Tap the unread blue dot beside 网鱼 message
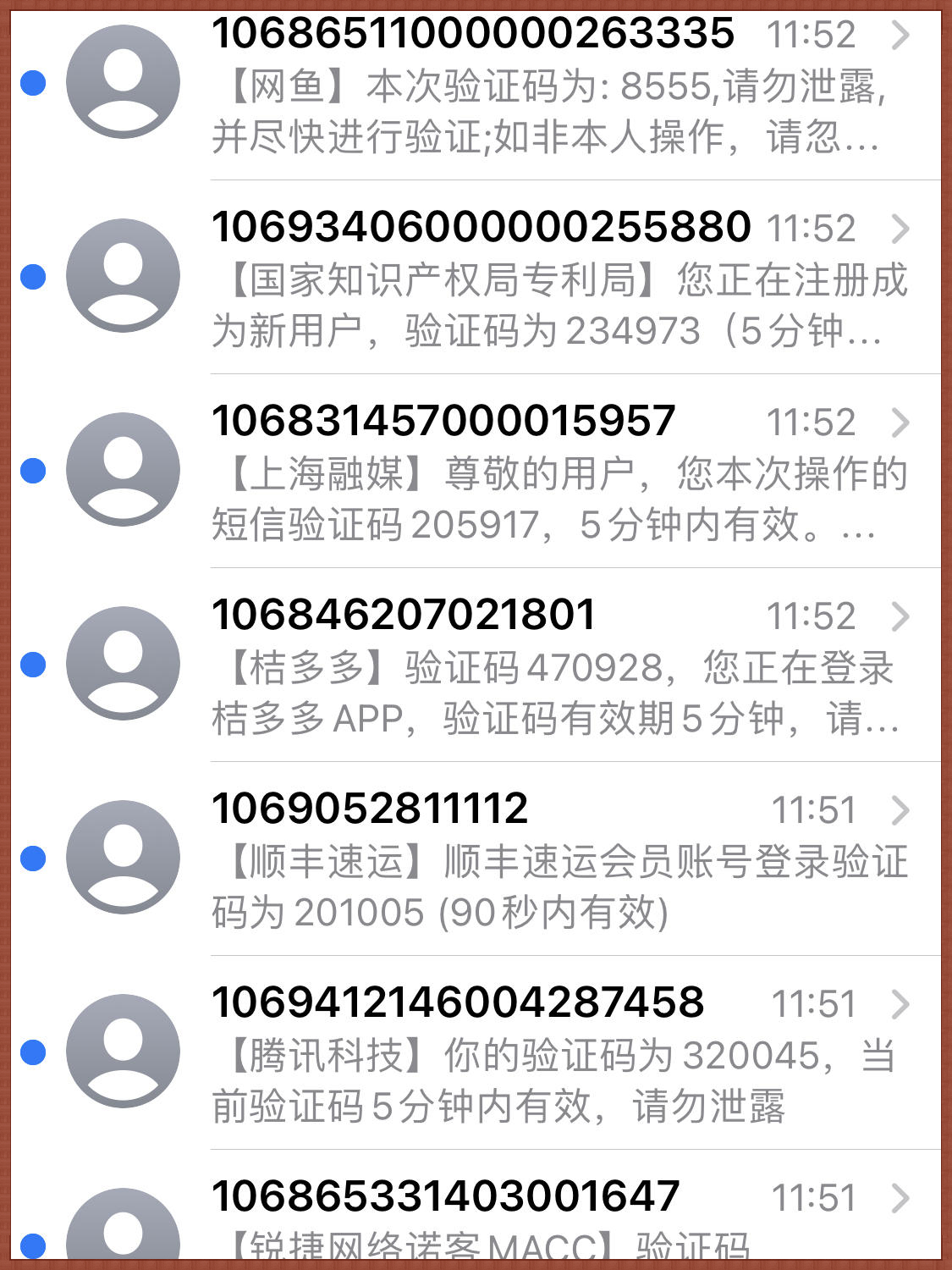Viewport: 952px width, 1270px height. coord(32,82)
